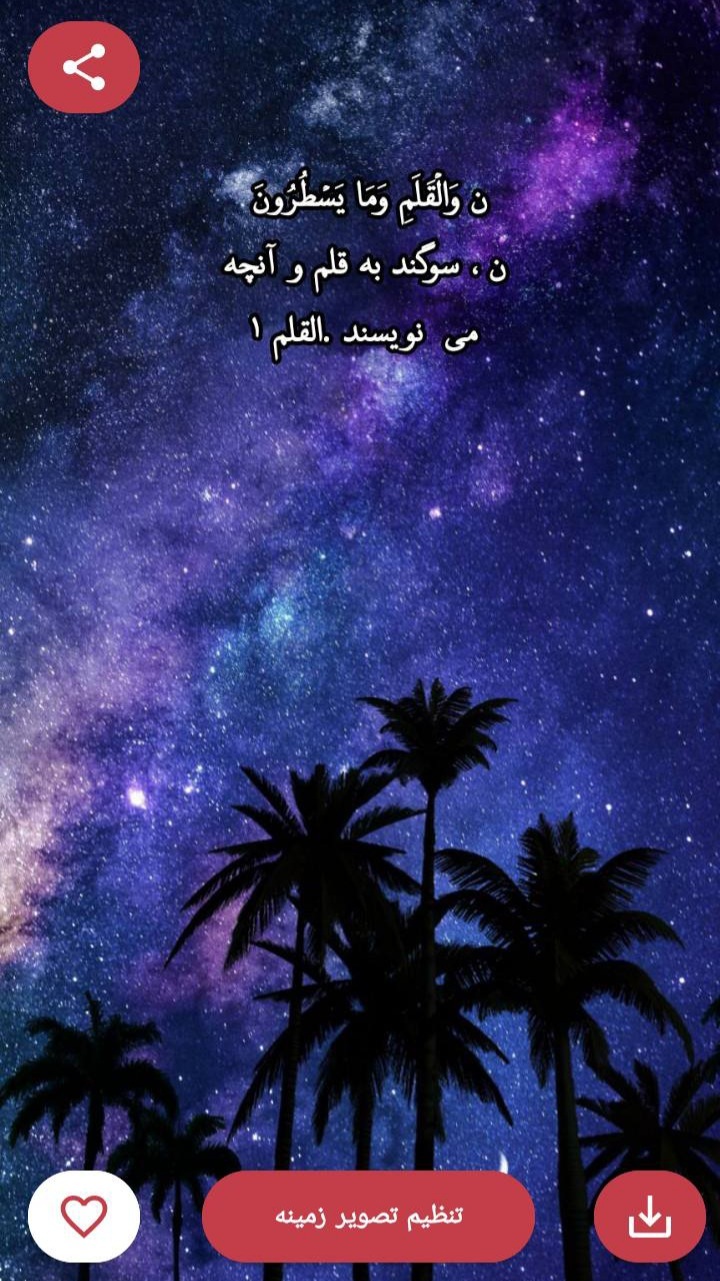Download this wallpaper image

(650, 1216)
